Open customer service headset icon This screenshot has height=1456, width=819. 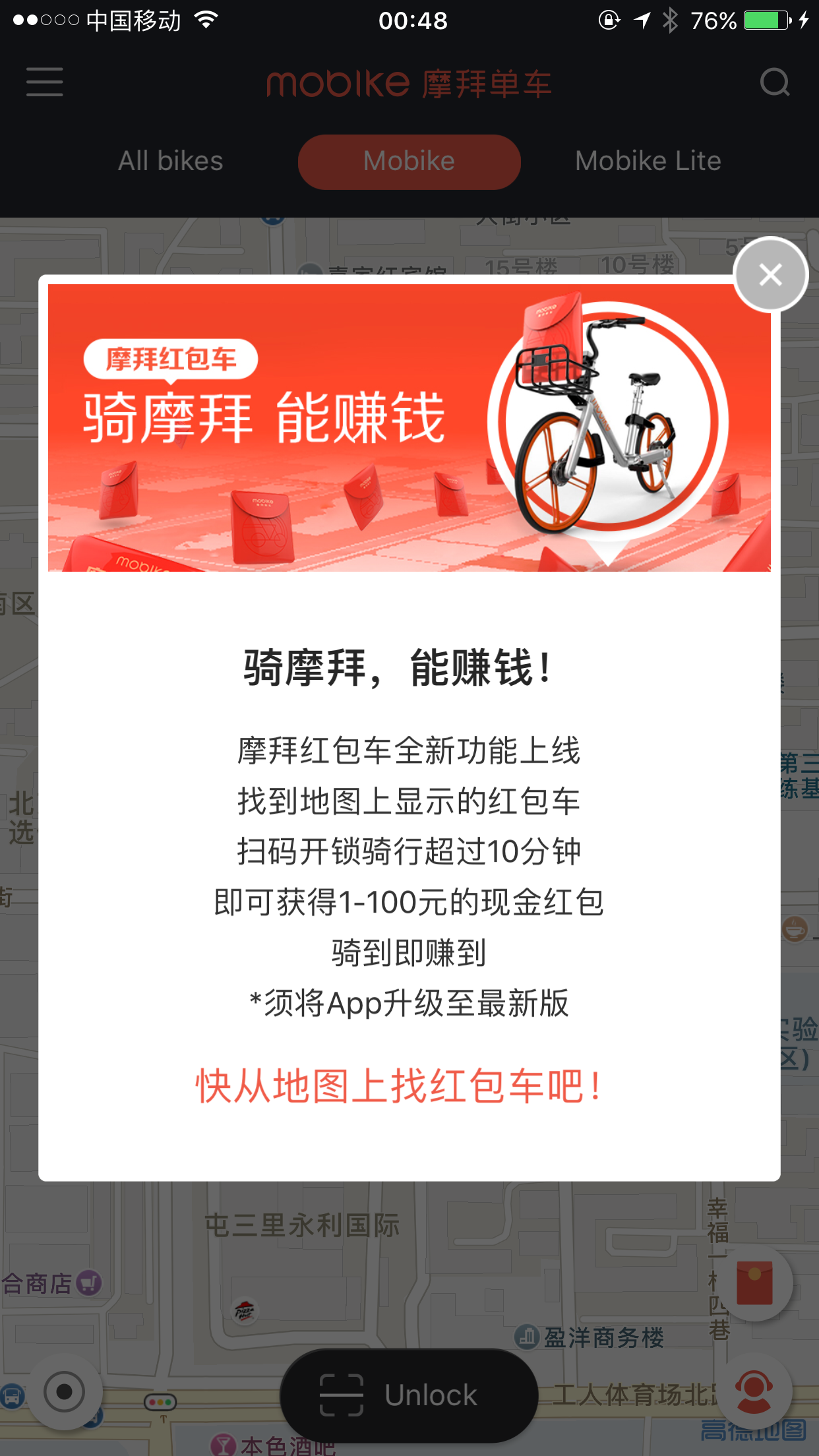(x=754, y=1390)
